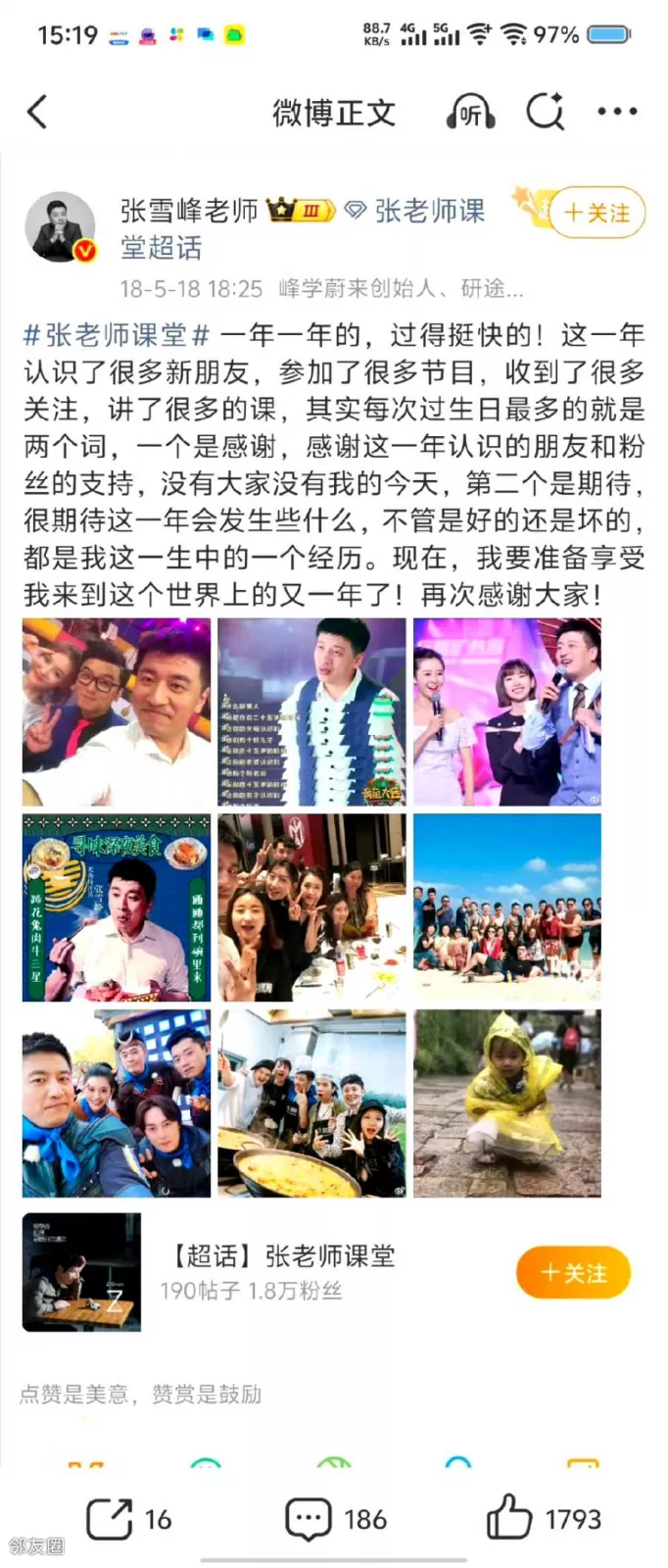Open the search and refresh icon in the header
Viewport: 668px width, 1568px height.
pos(545,113)
